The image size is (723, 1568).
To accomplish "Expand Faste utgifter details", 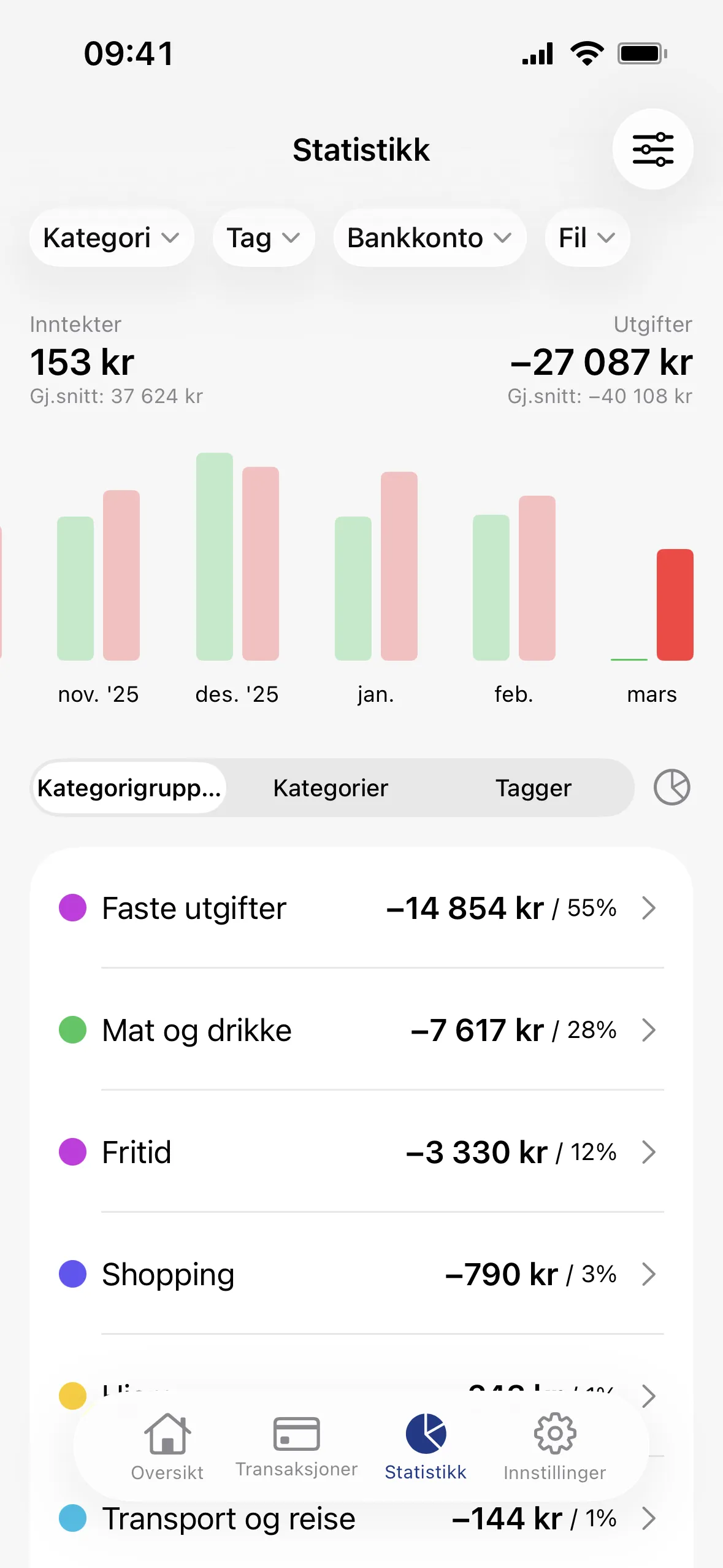I will click(649, 909).
